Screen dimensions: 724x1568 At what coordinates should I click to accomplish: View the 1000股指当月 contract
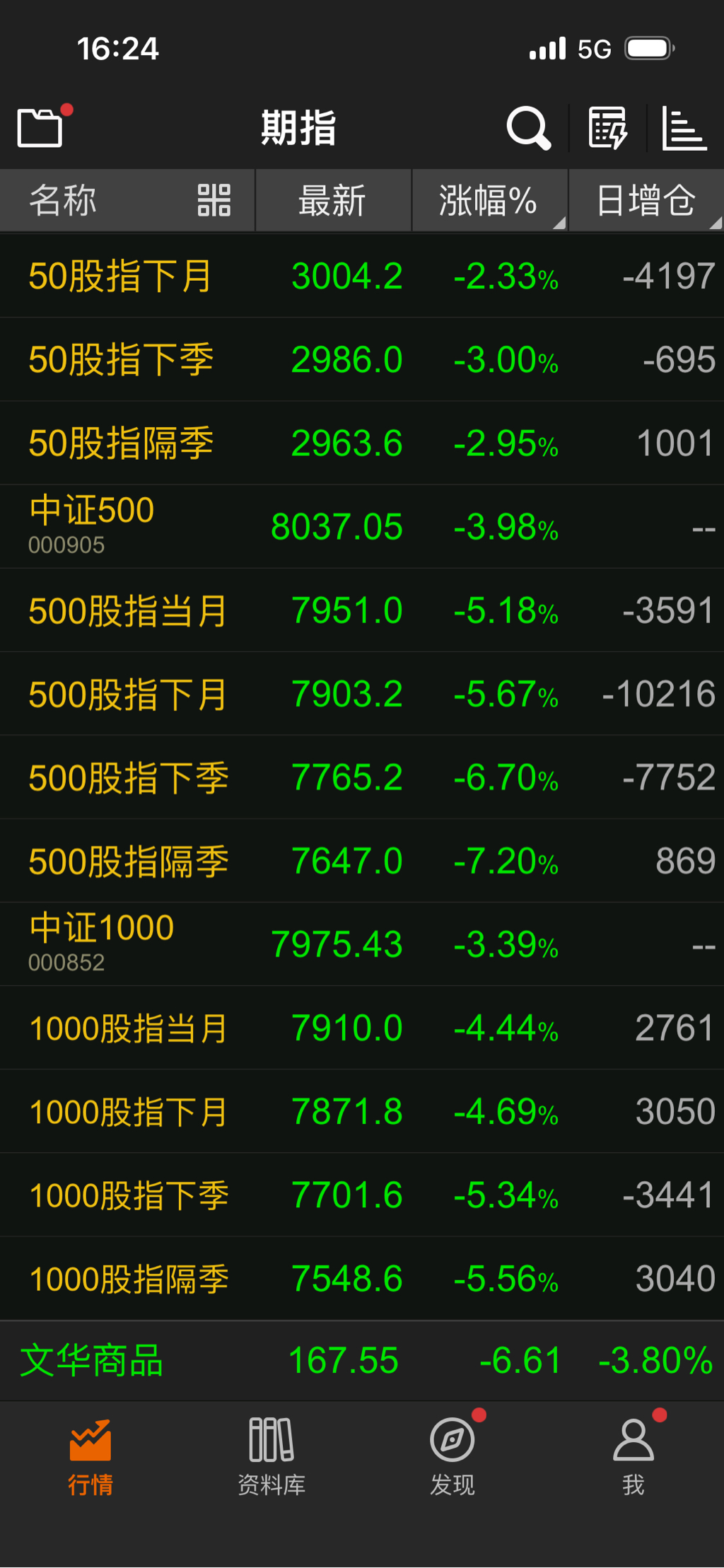tap(362, 1027)
